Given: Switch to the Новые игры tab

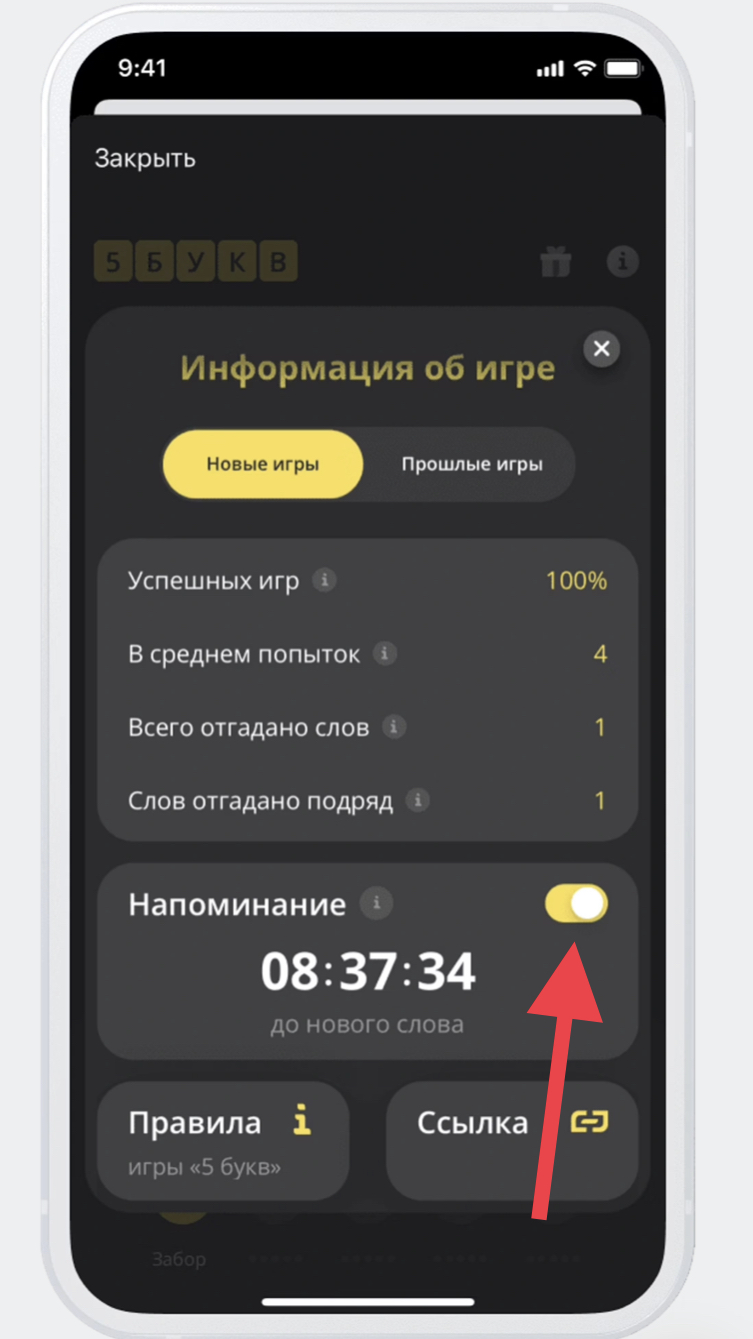Looking at the screenshot, I should coord(263,465).
